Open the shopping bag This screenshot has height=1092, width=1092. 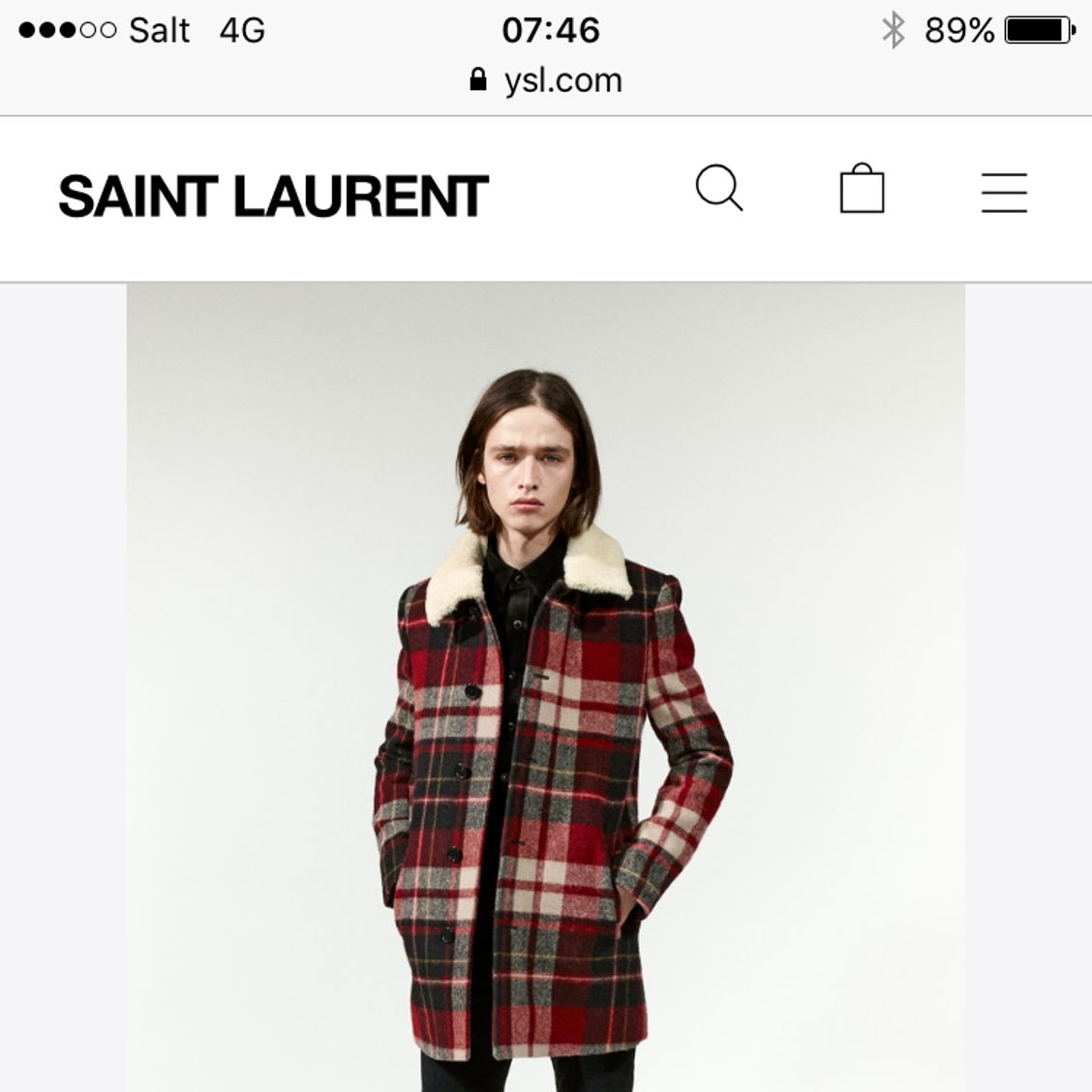pyautogui.click(x=862, y=189)
